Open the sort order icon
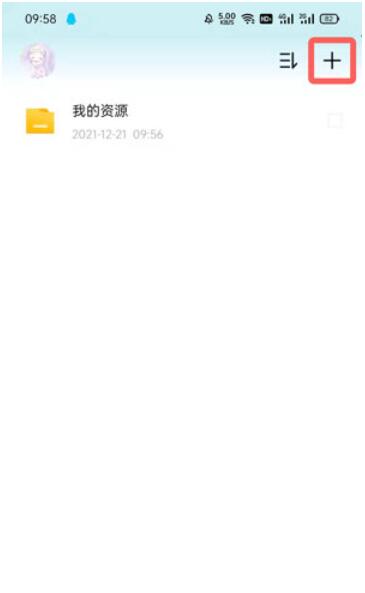The width and height of the screenshot is (365, 593). point(288,61)
